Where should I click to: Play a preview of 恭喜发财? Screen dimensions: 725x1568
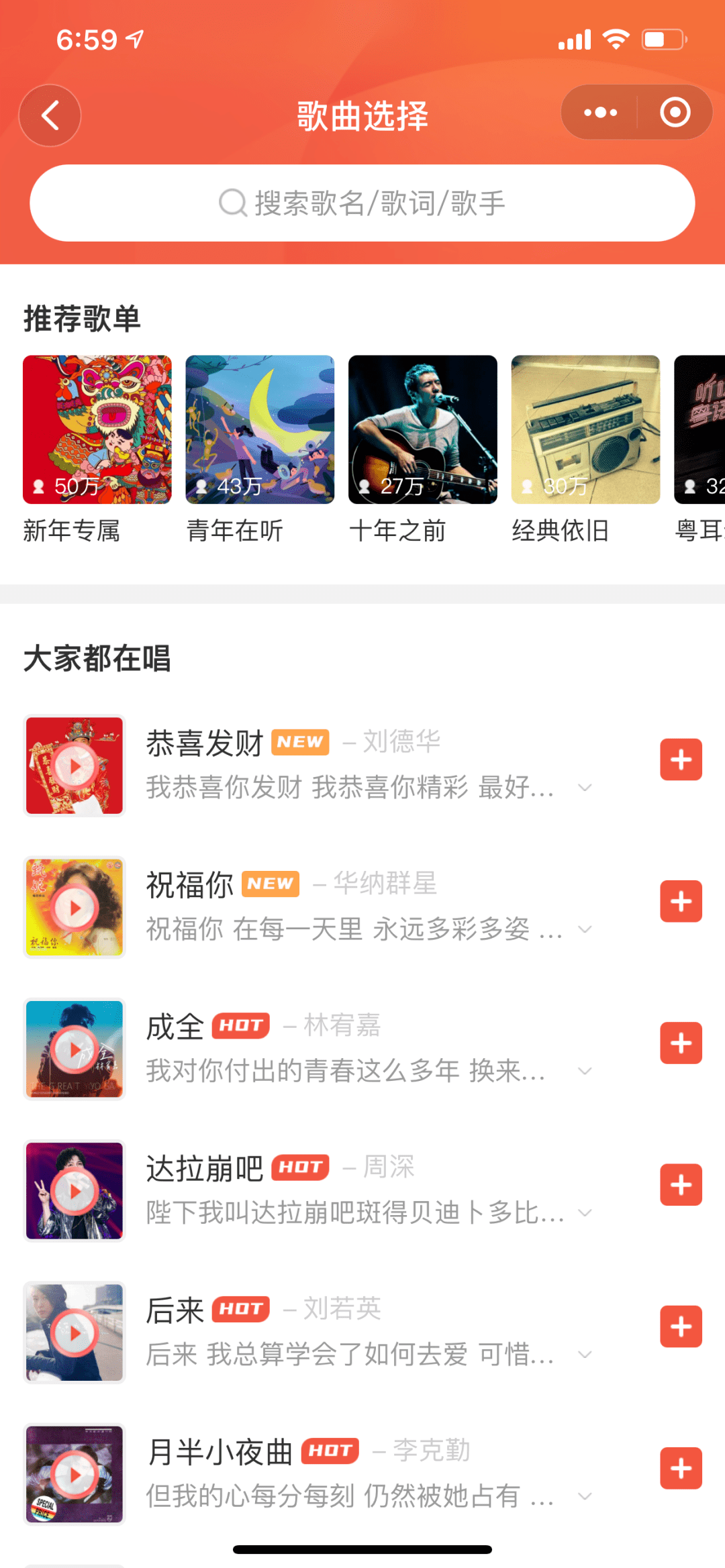tap(75, 766)
